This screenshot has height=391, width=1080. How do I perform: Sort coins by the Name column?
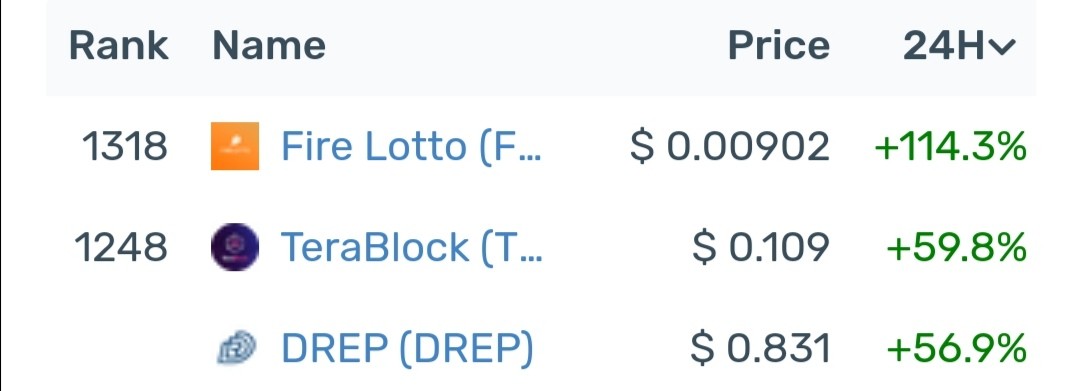point(269,46)
